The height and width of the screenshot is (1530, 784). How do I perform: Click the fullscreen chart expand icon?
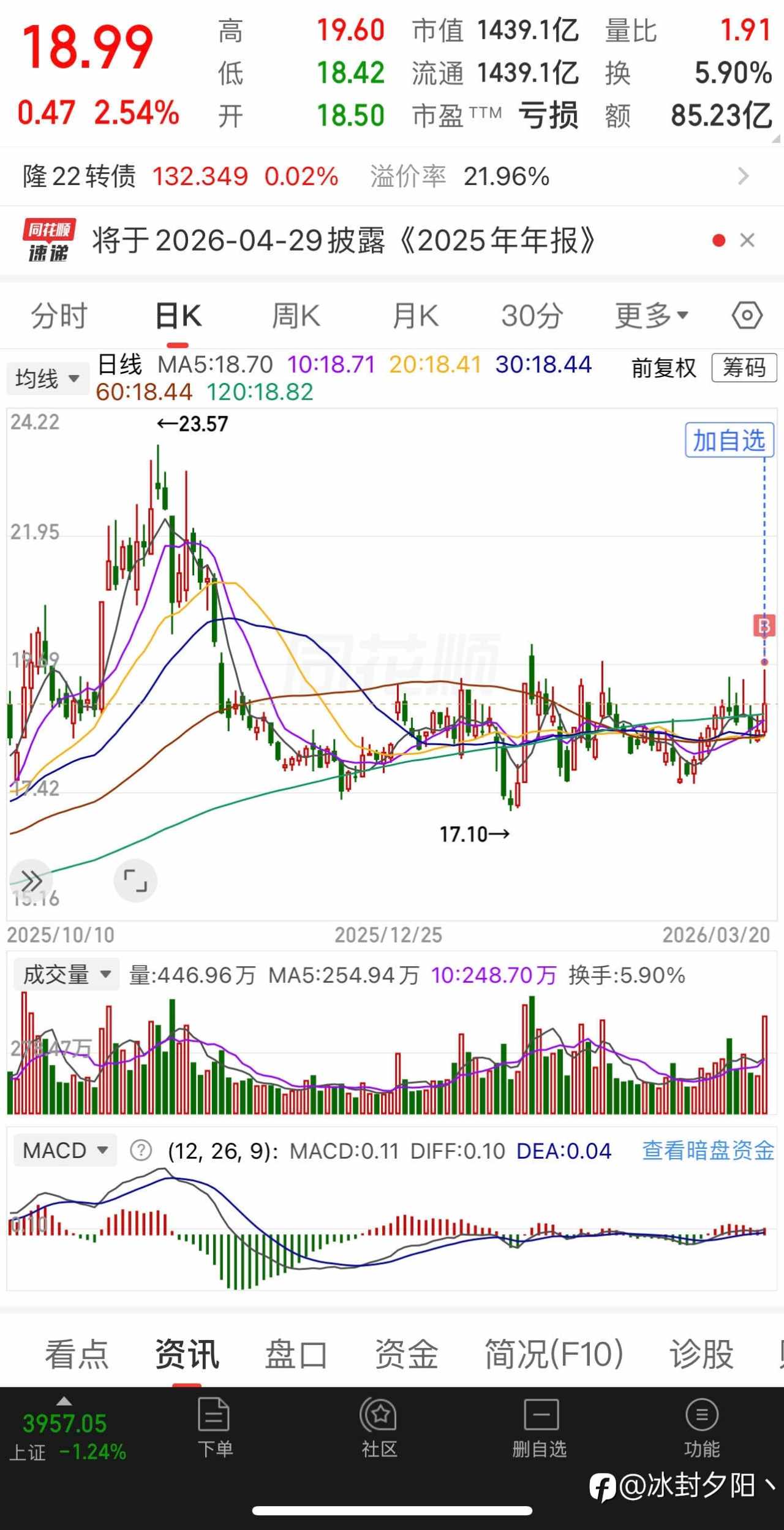(136, 881)
